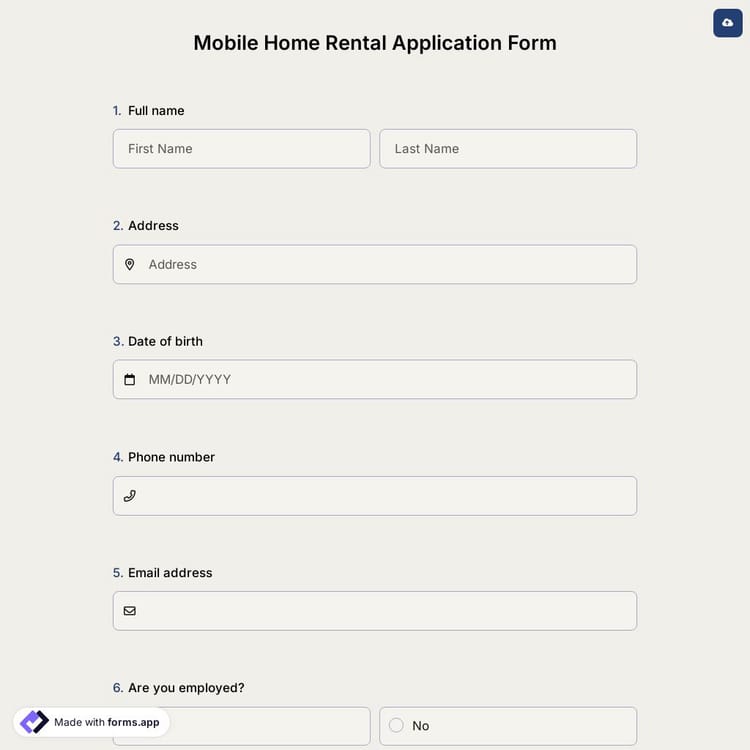Screen dimensions: 750x750
Task: Select the Email address field
Action: click(375, 611)
